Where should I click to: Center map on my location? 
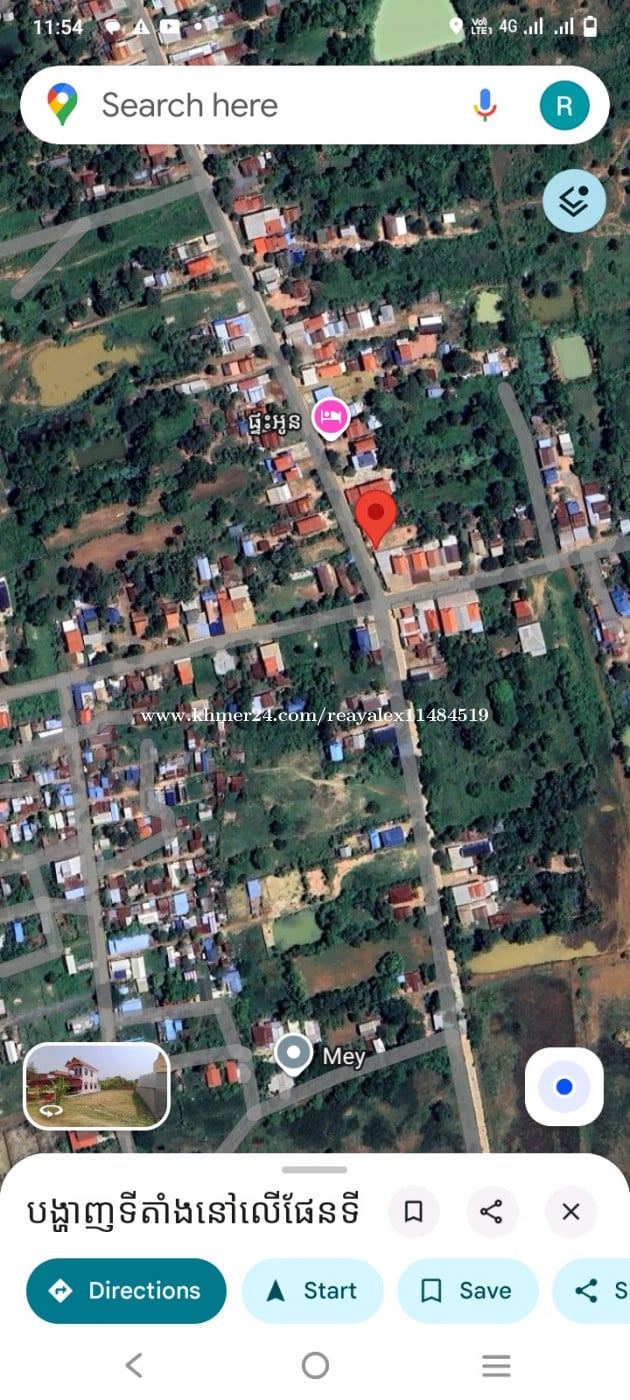coord(564,1087)
